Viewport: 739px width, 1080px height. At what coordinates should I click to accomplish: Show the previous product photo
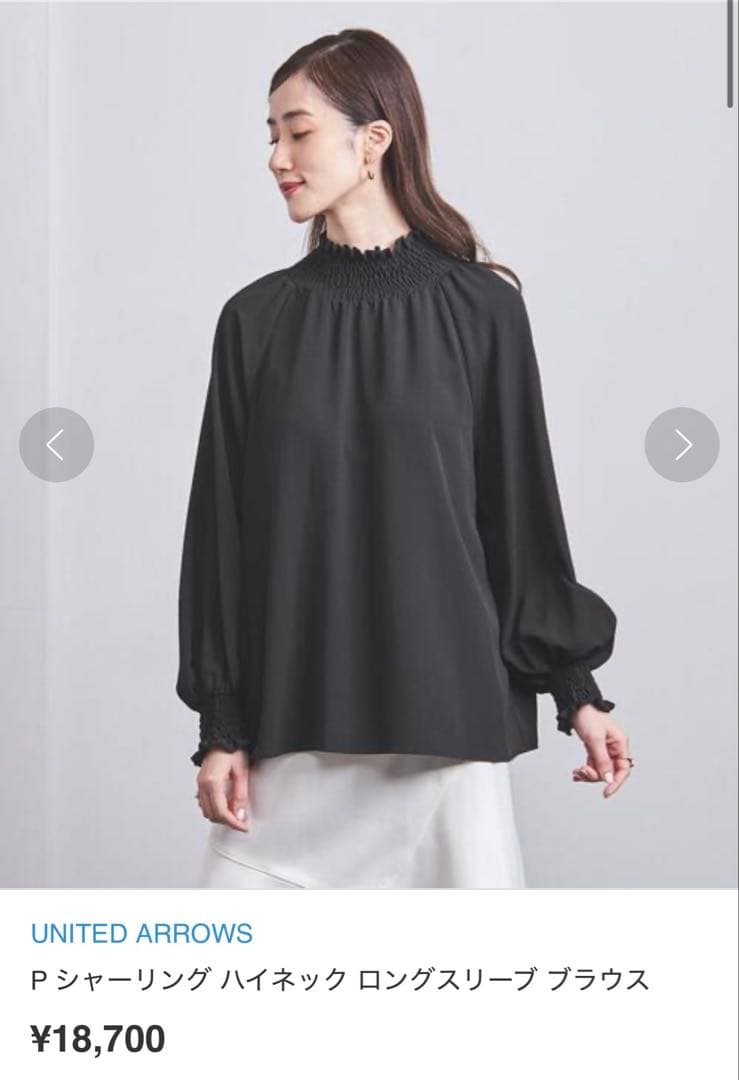tap(56, 445)
